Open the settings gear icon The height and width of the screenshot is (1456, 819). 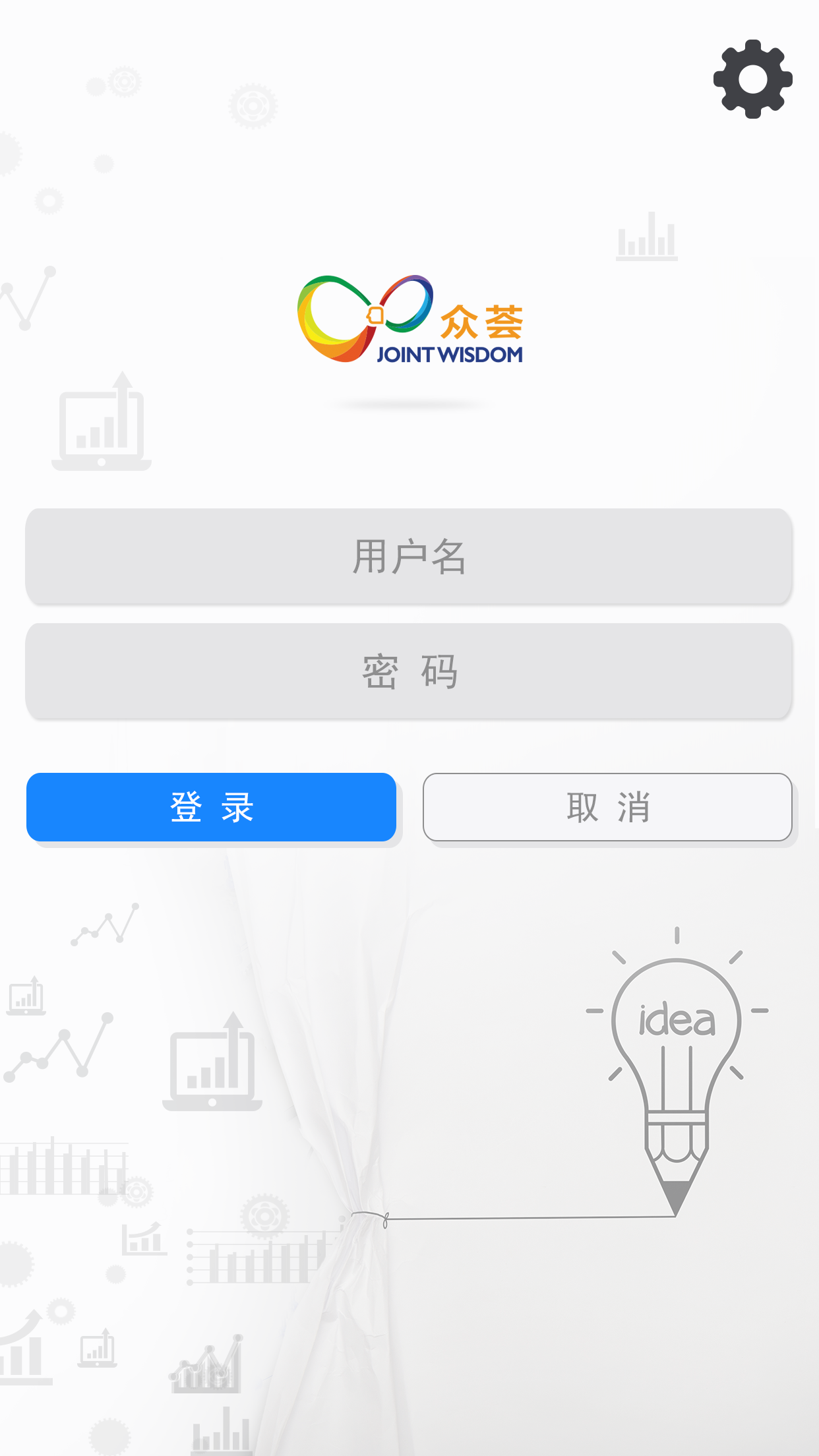tap(752, 79)
